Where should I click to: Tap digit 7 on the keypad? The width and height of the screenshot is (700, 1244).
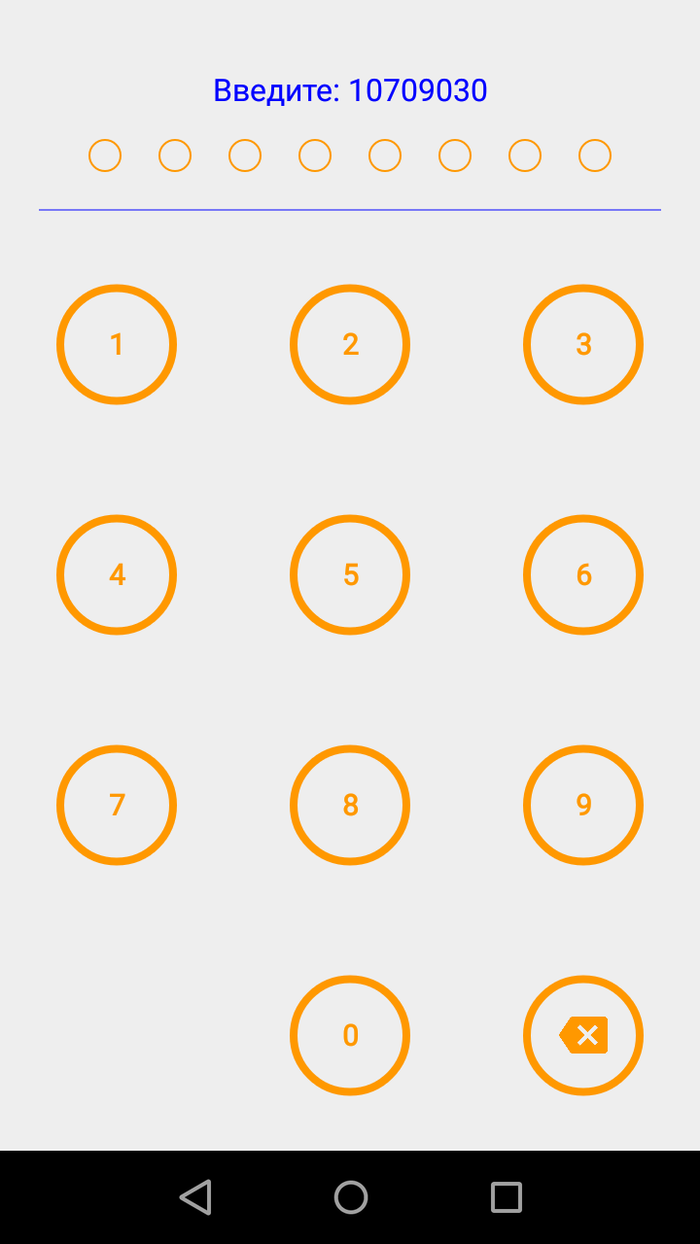pos(117,805)
